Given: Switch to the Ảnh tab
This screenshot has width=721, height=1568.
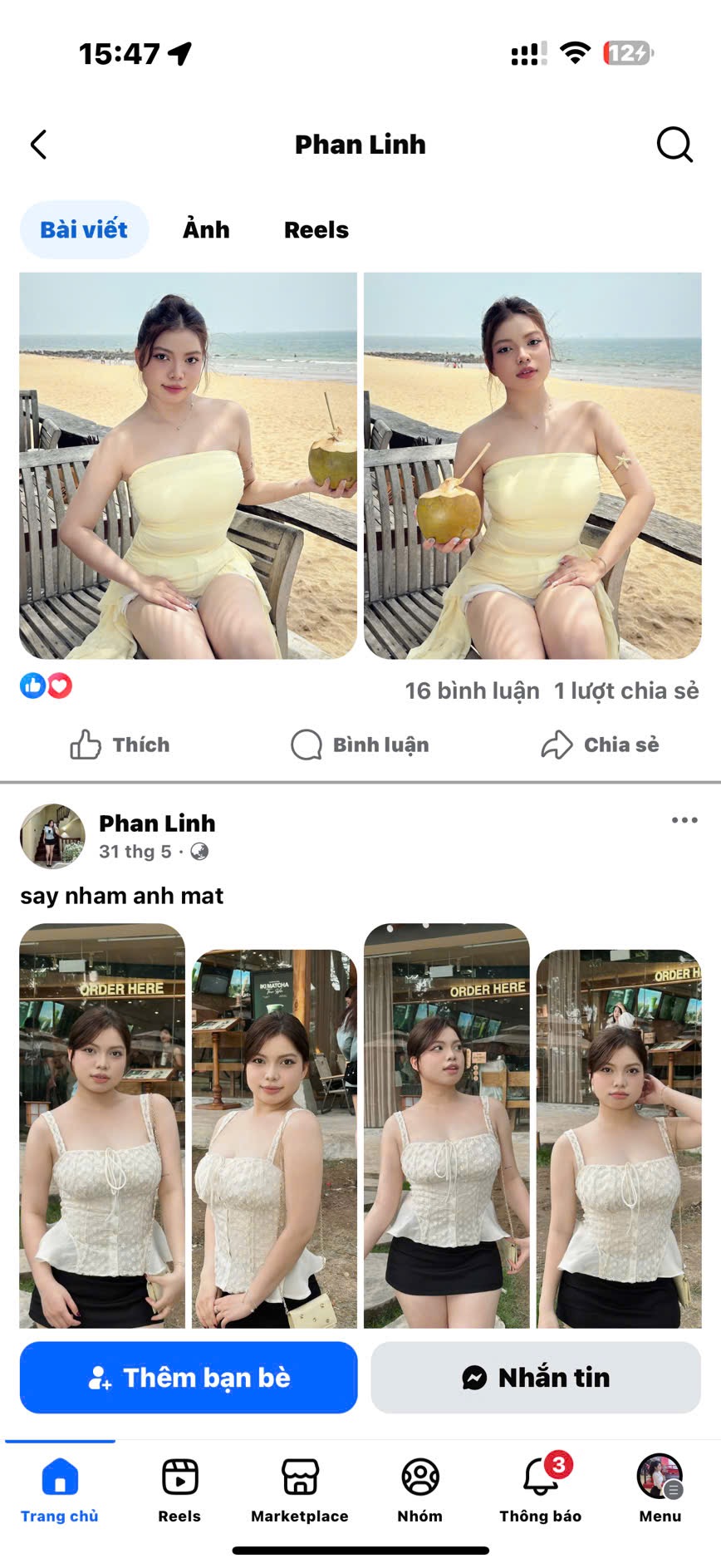Looking at the screenshot, I should pos(206,229).
